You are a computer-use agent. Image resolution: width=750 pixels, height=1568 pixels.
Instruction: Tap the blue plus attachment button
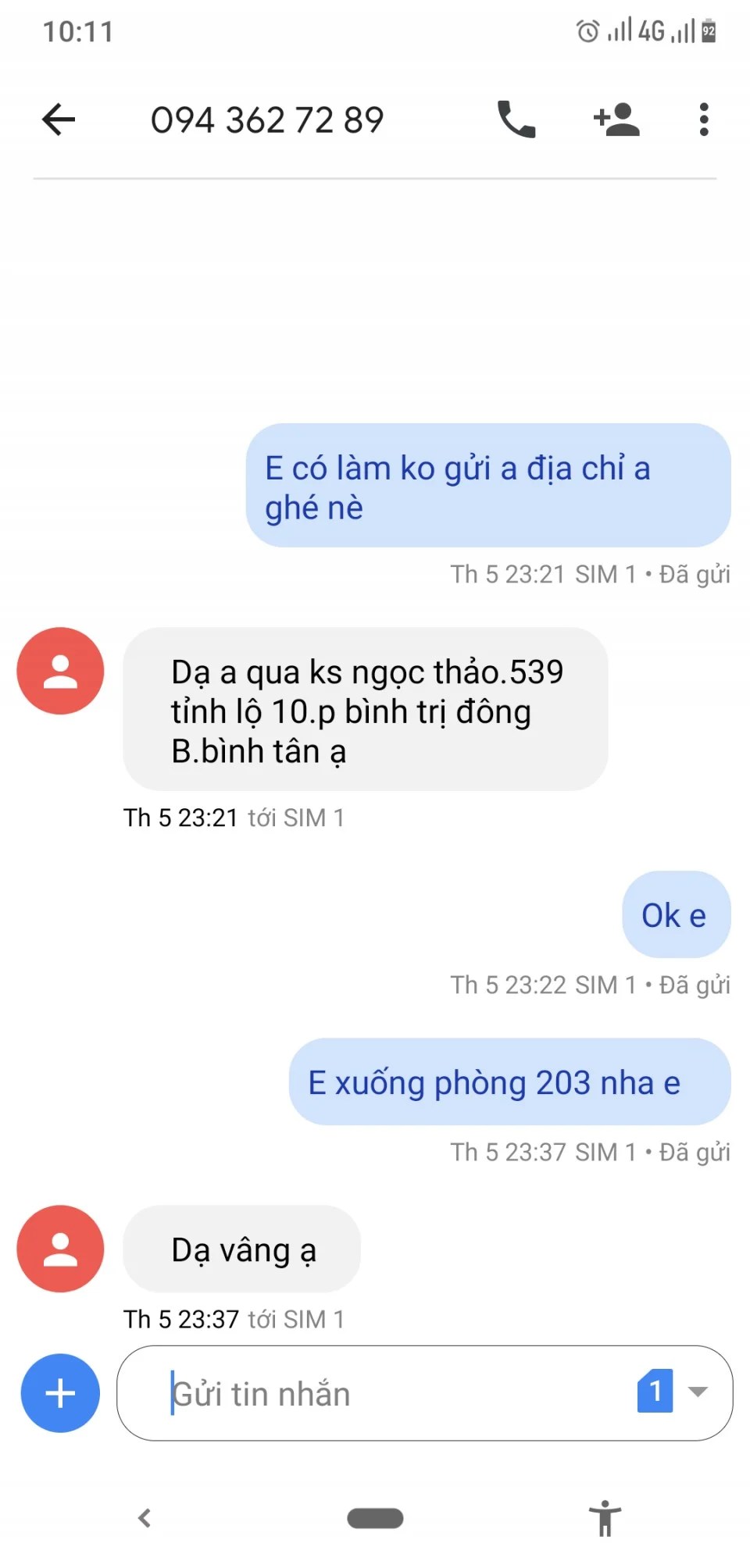click(60, 1392)
